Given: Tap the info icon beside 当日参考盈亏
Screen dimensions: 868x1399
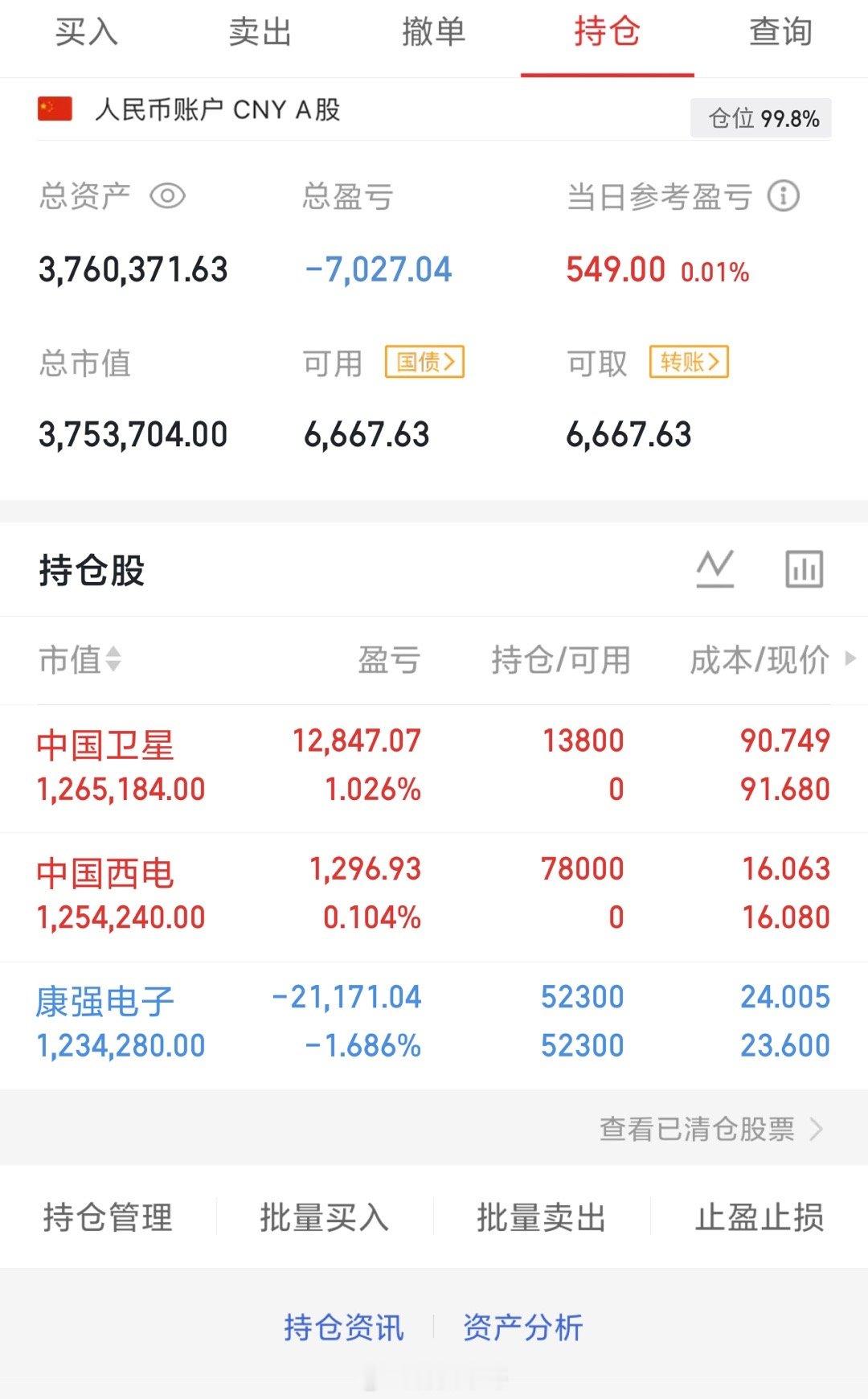Looking at the screenshot, I should point(783,195).
